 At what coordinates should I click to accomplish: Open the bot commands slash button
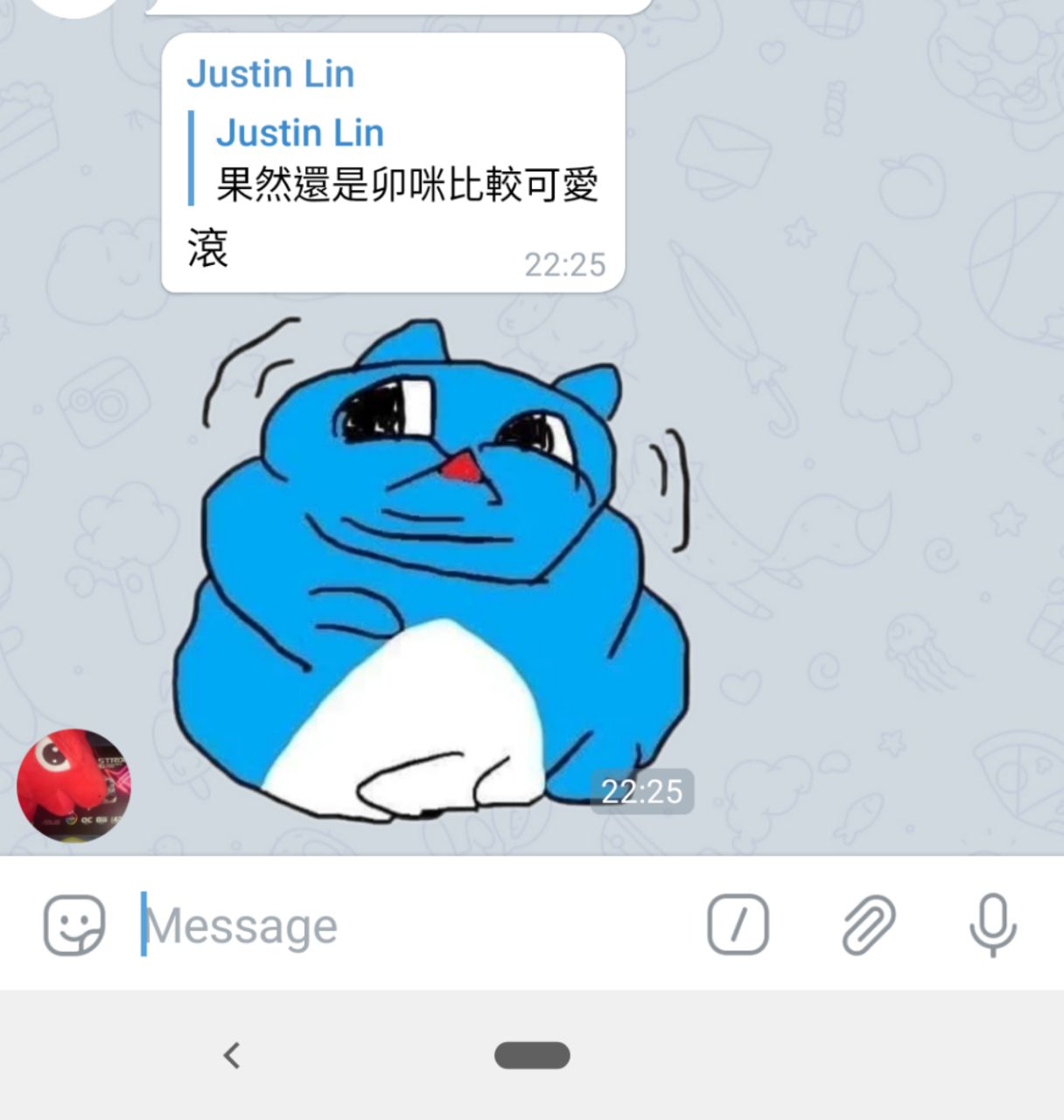pyautogui.click(x=738, y=924)
